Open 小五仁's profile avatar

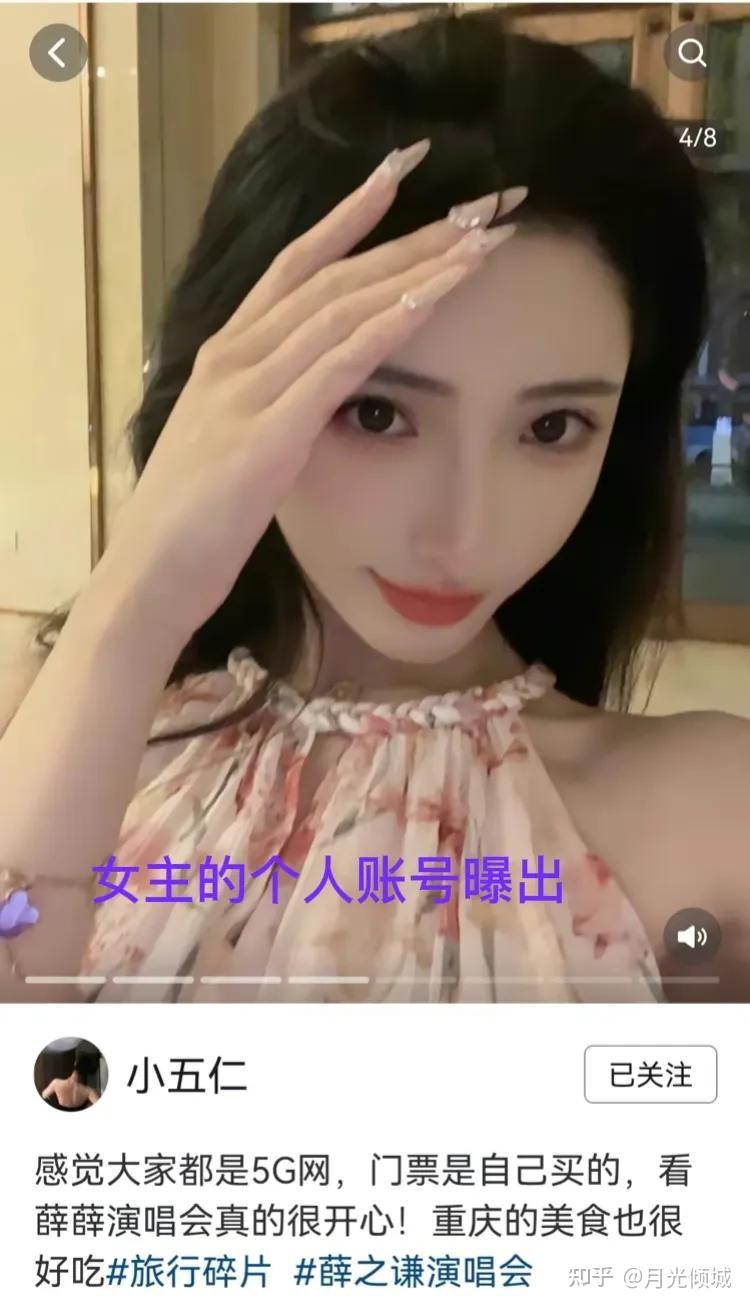[x=71, y=1074]
